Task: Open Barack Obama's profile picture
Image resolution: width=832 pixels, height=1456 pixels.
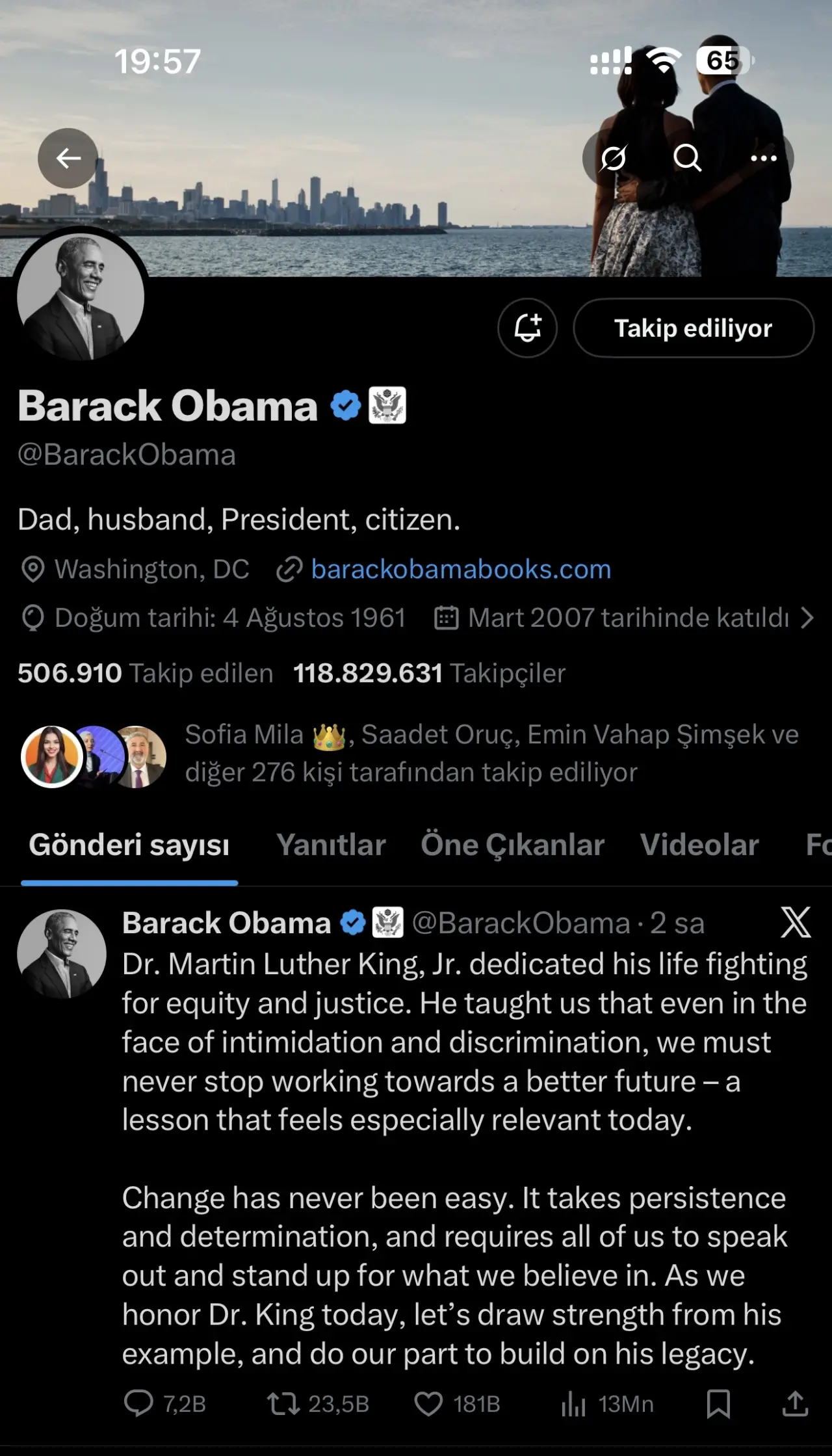Action: click(81, 297)
